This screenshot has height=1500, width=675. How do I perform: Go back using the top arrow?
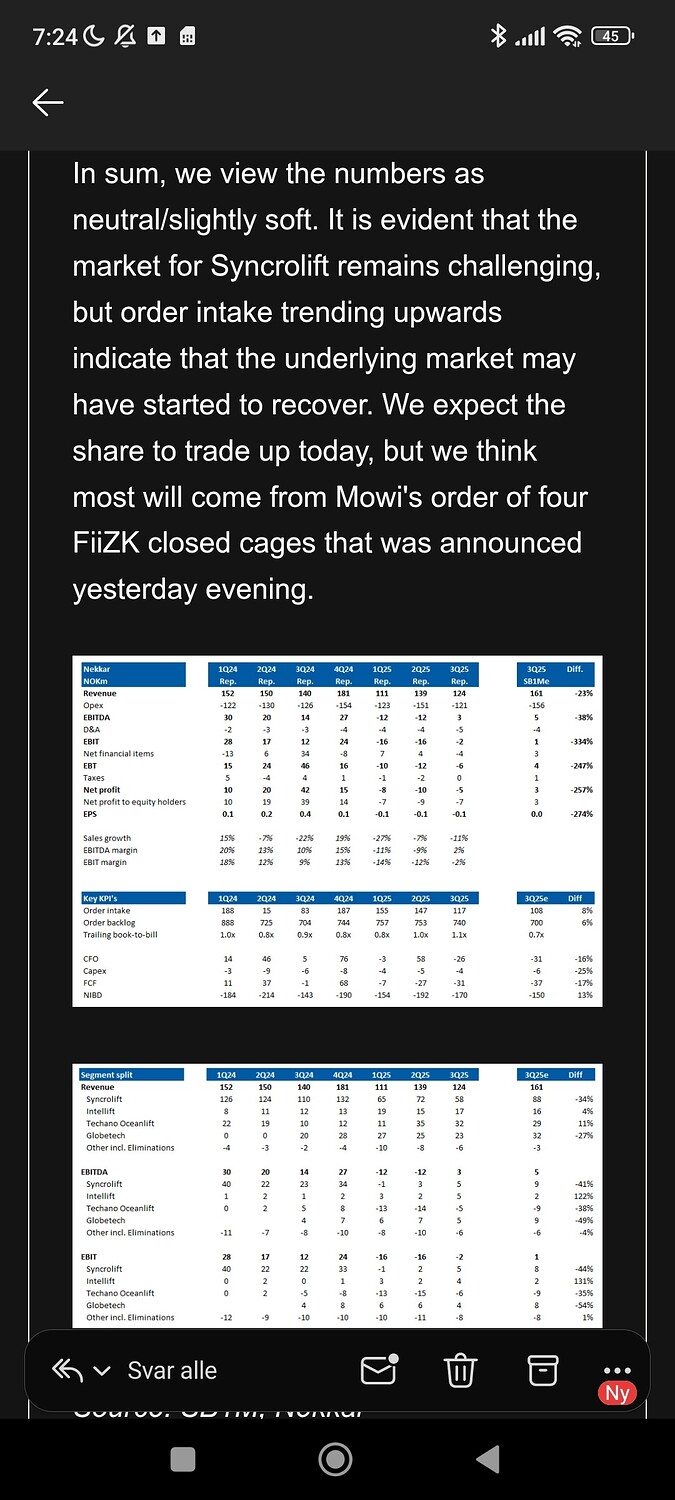(48, 101)
